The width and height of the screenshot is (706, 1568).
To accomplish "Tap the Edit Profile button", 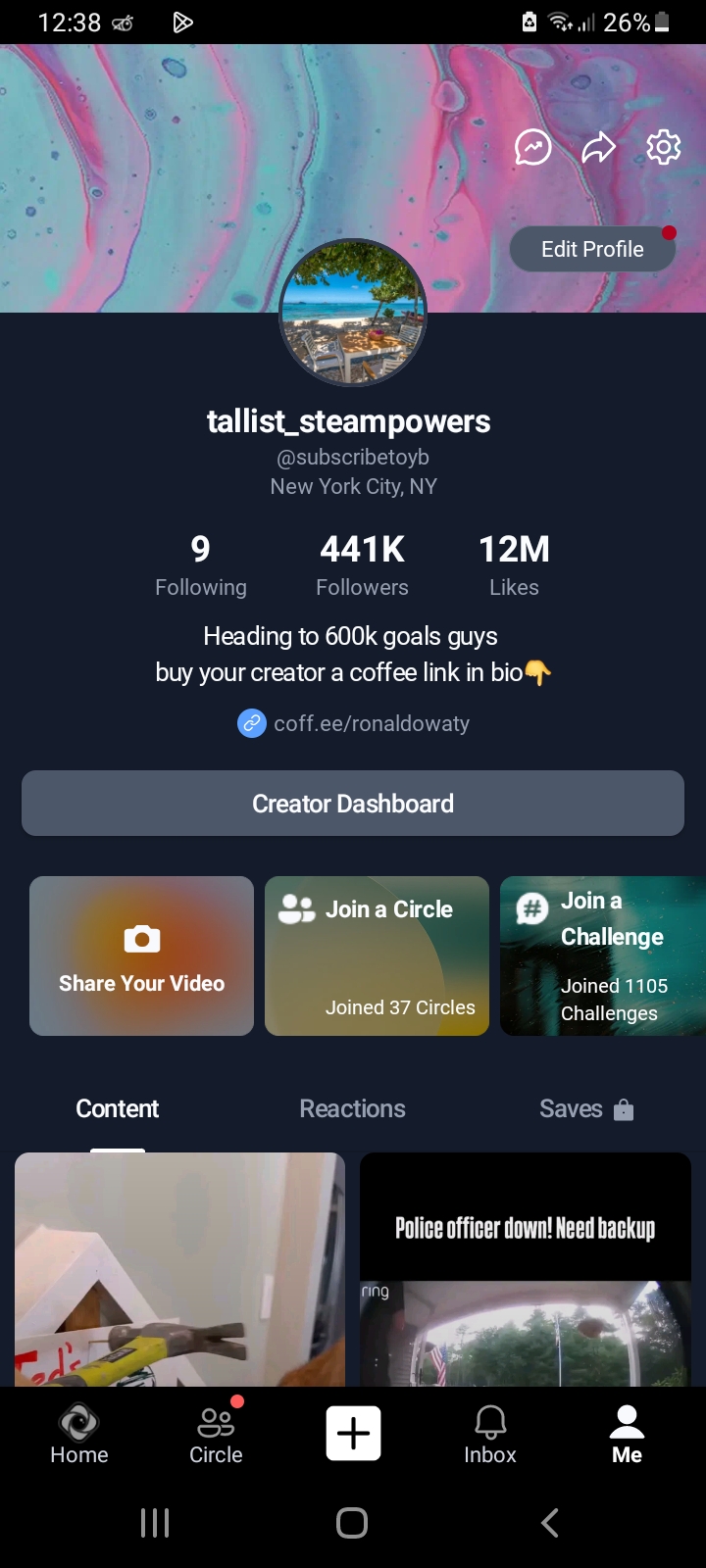I will (x=592, y=249).
